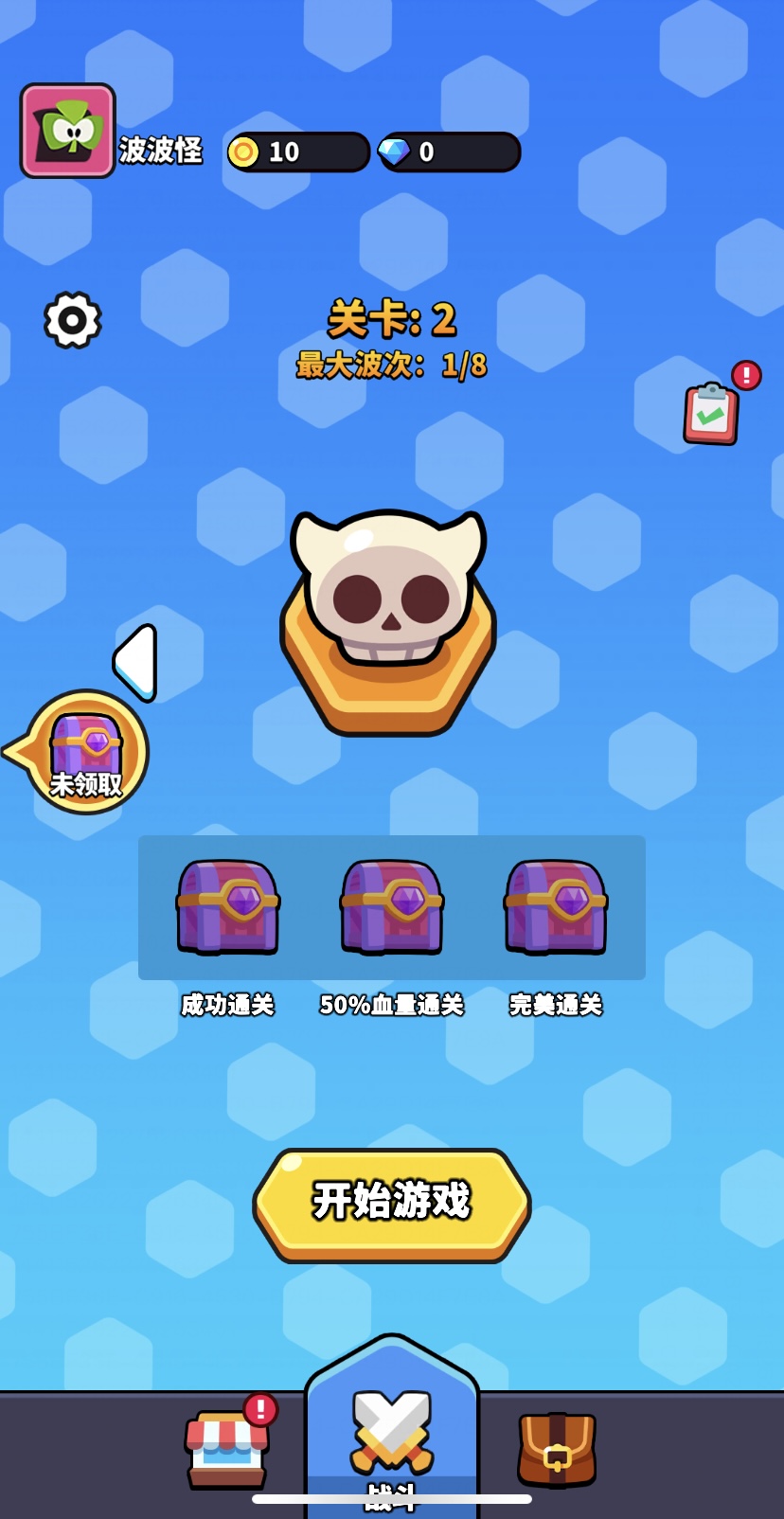Tap the 50%血量通关 reward chest
This screenshot has height=1519, width=784.
[x=391, y=906]
